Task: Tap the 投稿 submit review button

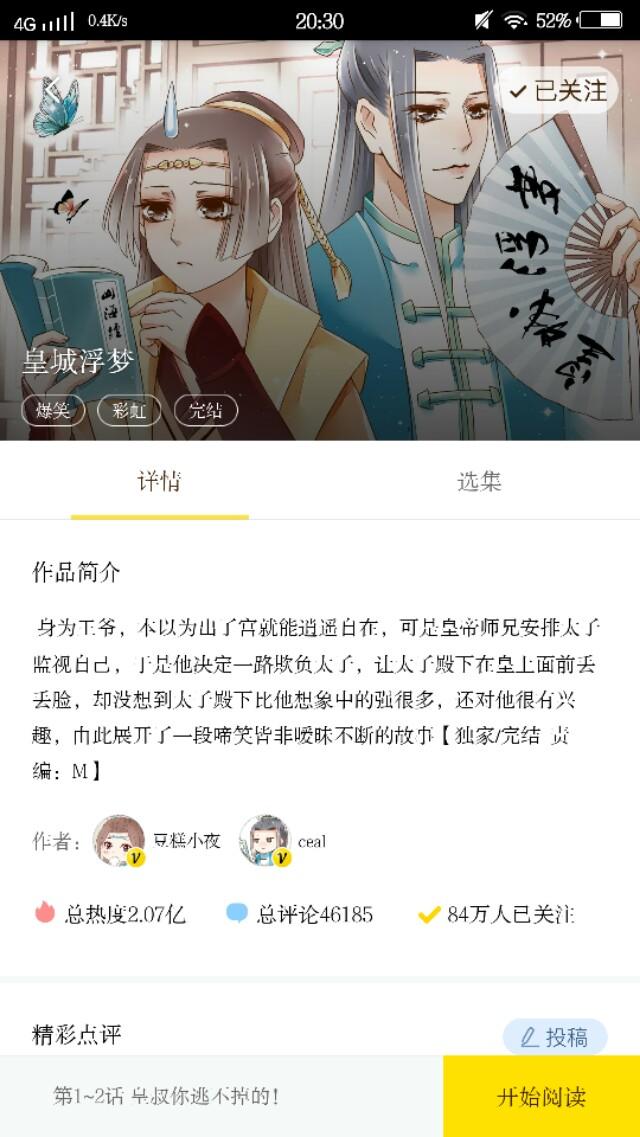Action: tap(555, 1037)
